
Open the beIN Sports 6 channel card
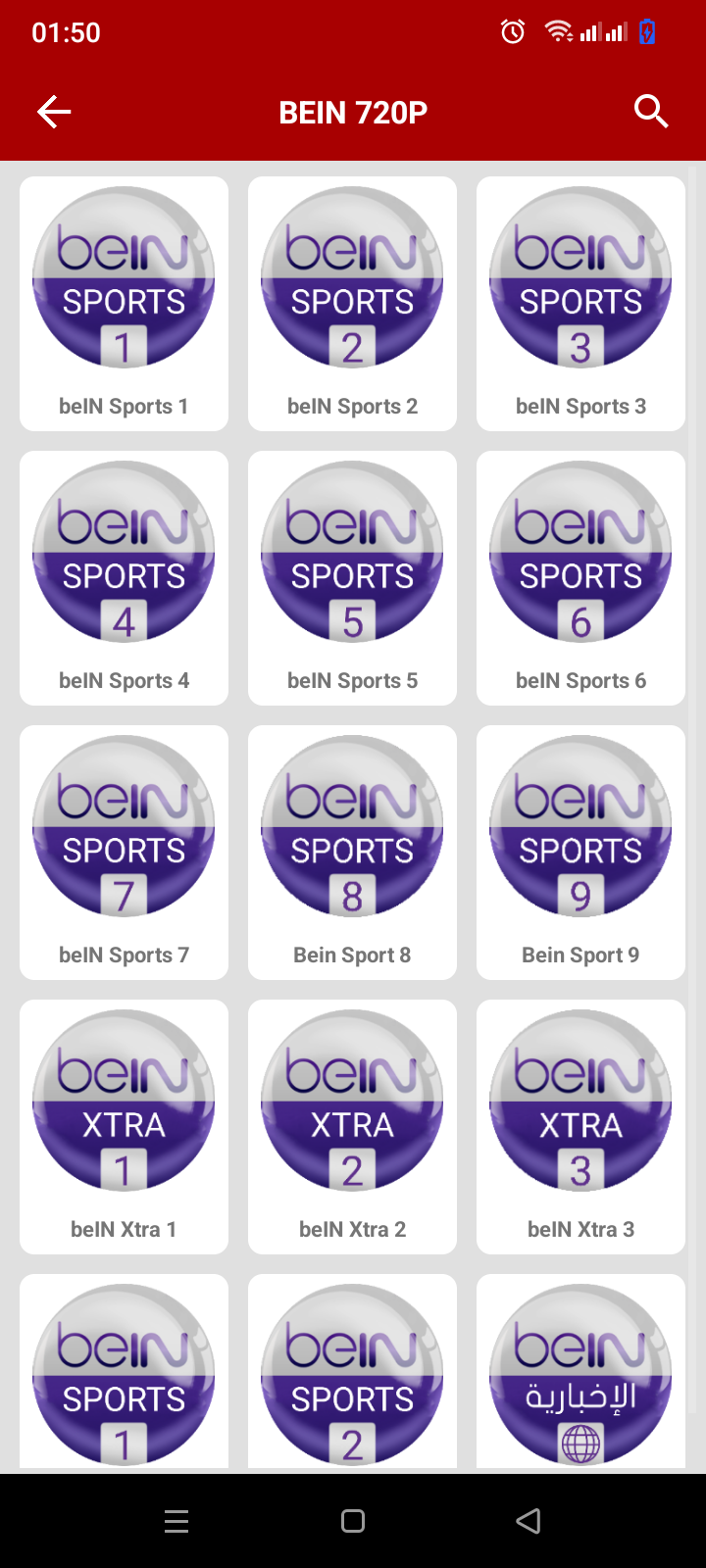point(580,578)
